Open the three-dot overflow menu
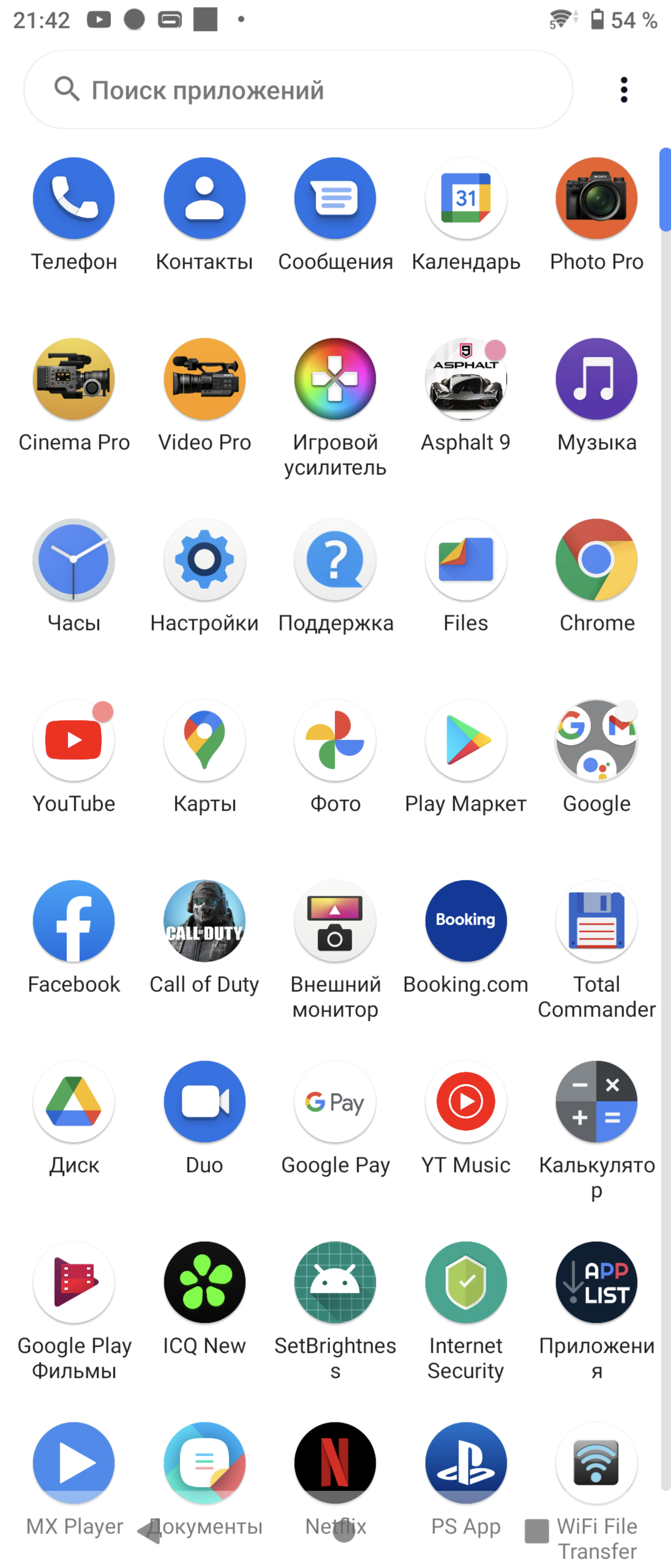 click(x=624, y=90)
